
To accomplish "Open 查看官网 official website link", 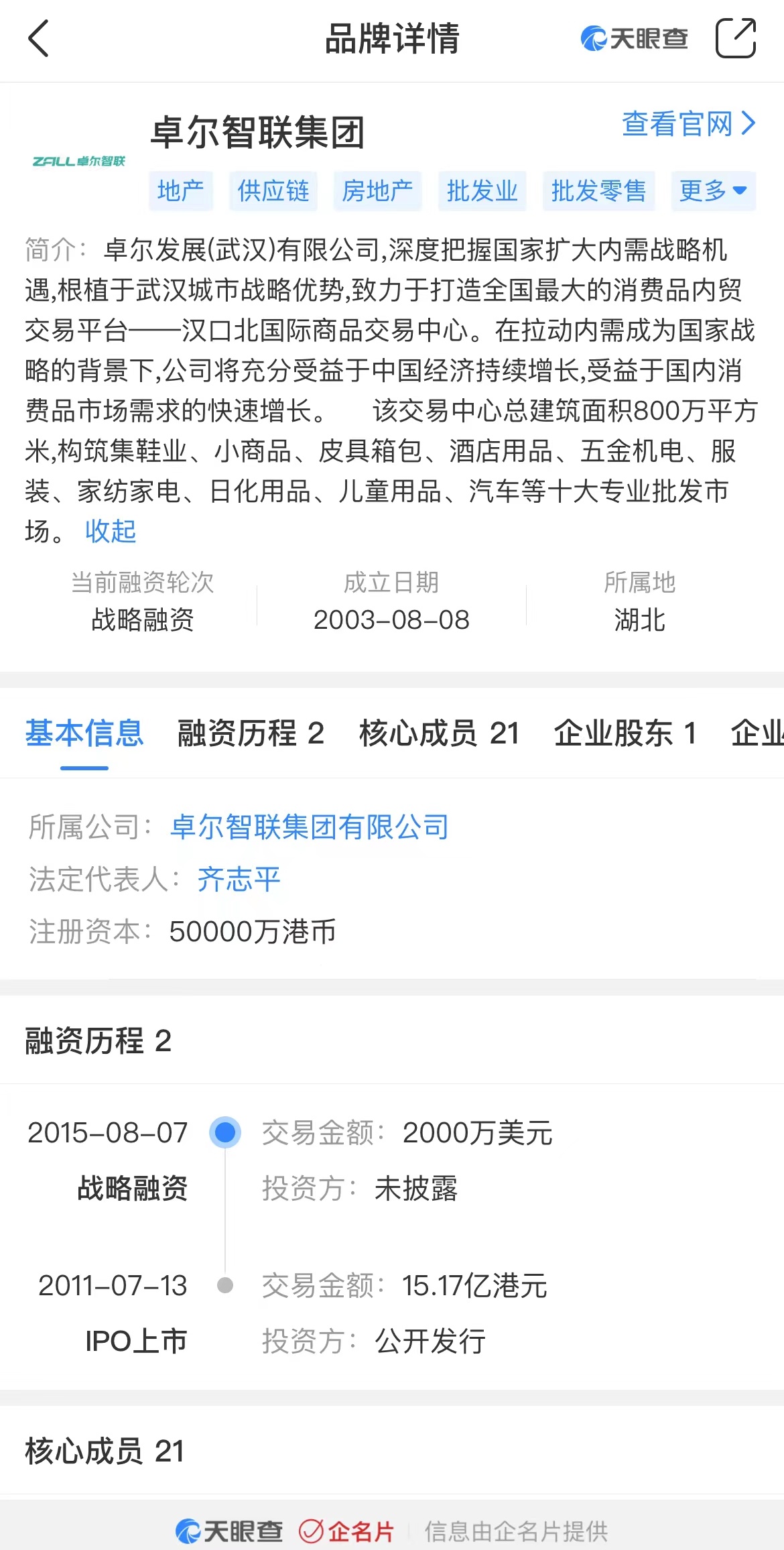I will pyautogui.click(x=689, y=124).
